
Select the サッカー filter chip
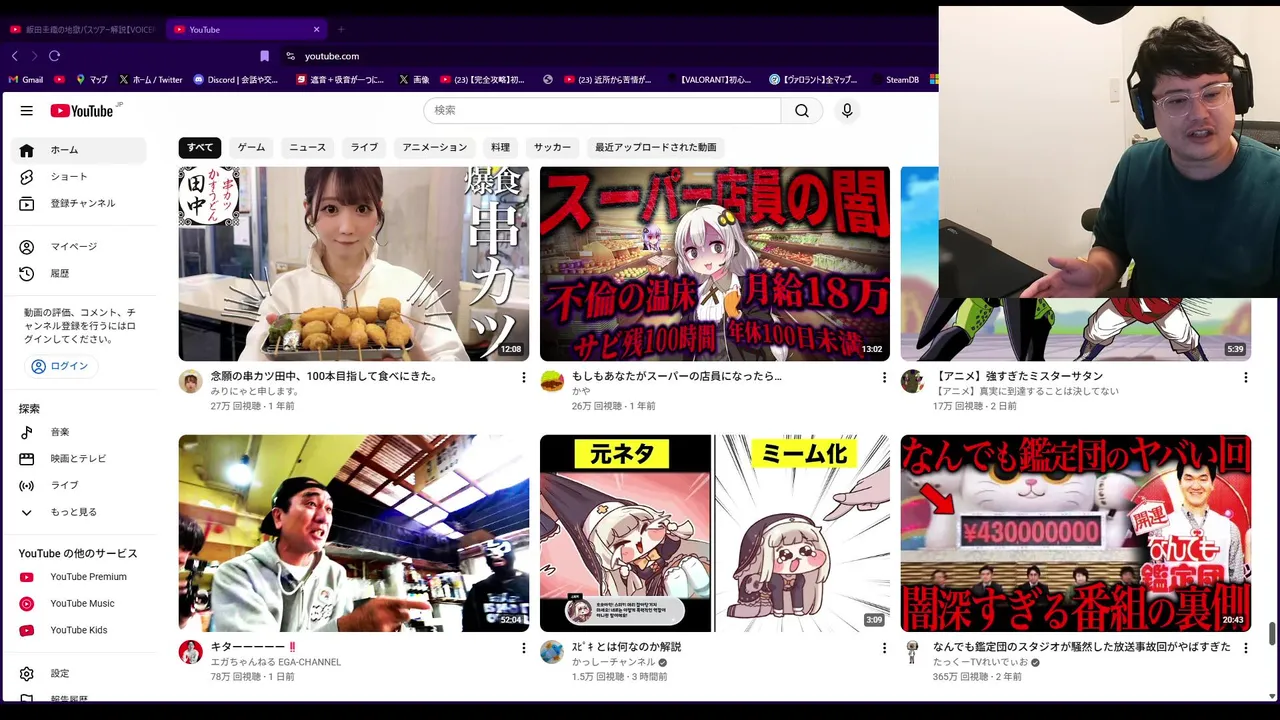552,147
